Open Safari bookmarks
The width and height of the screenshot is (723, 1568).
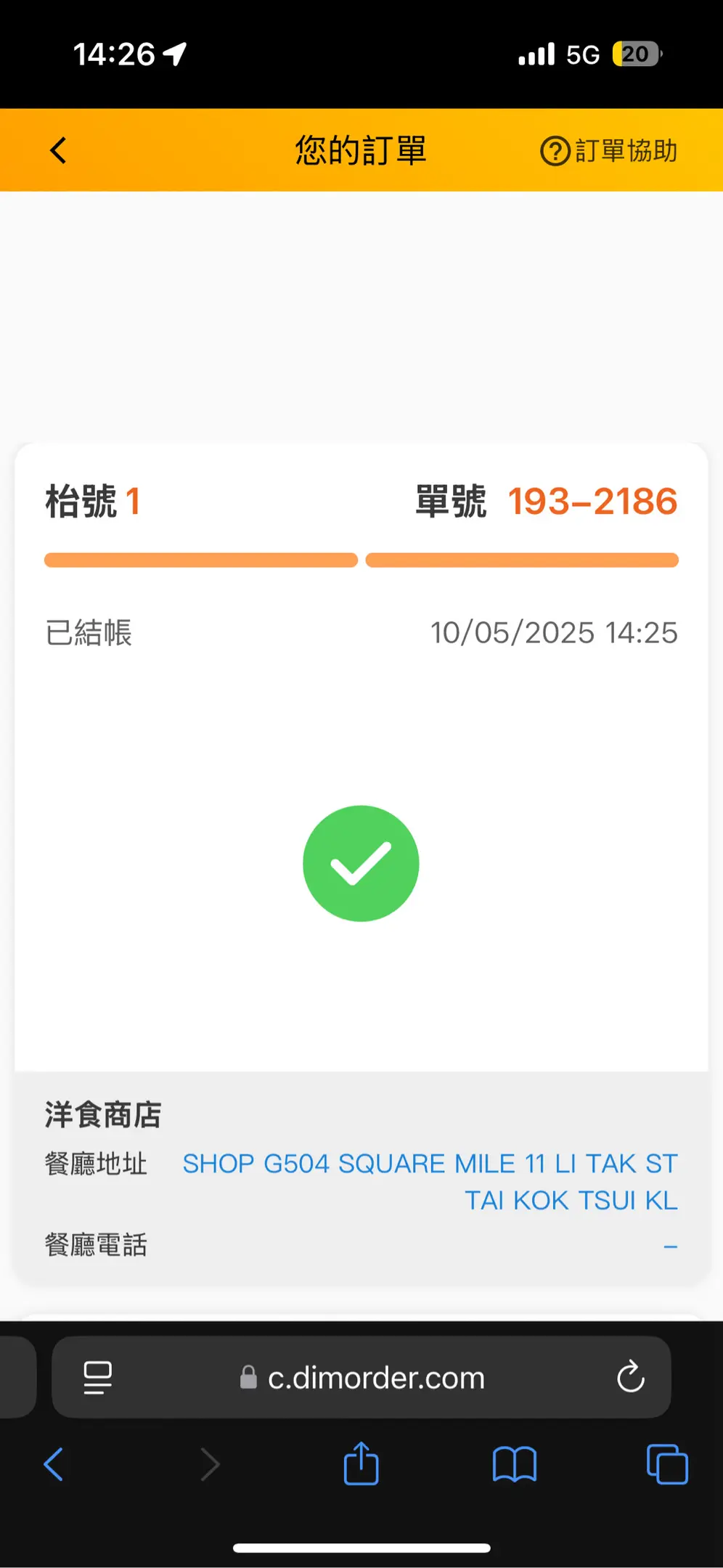[x=514, y=1464]
